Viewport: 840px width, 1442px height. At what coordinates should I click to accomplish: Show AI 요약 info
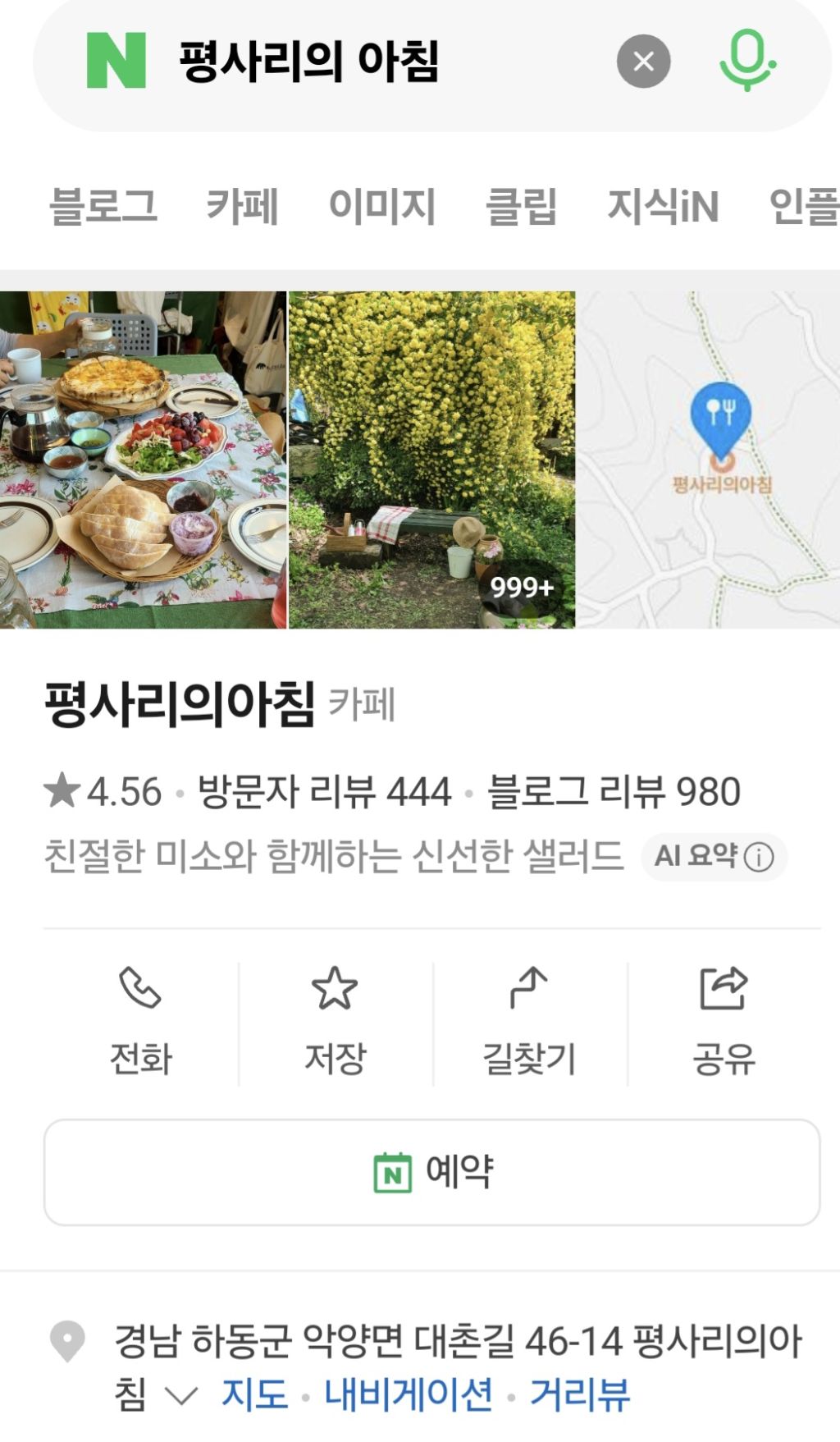coord(714,857)
